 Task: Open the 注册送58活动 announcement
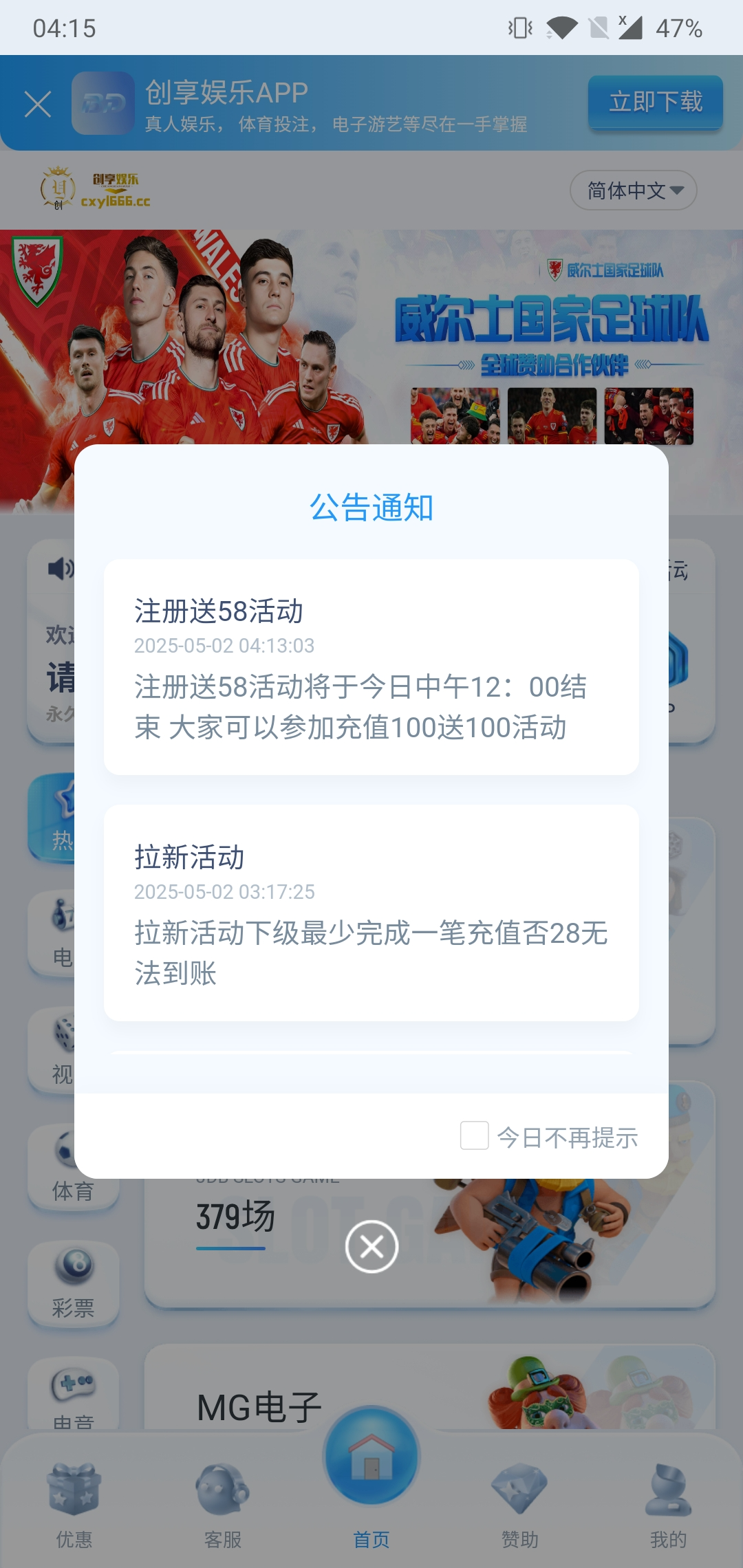tap(371, 666)
